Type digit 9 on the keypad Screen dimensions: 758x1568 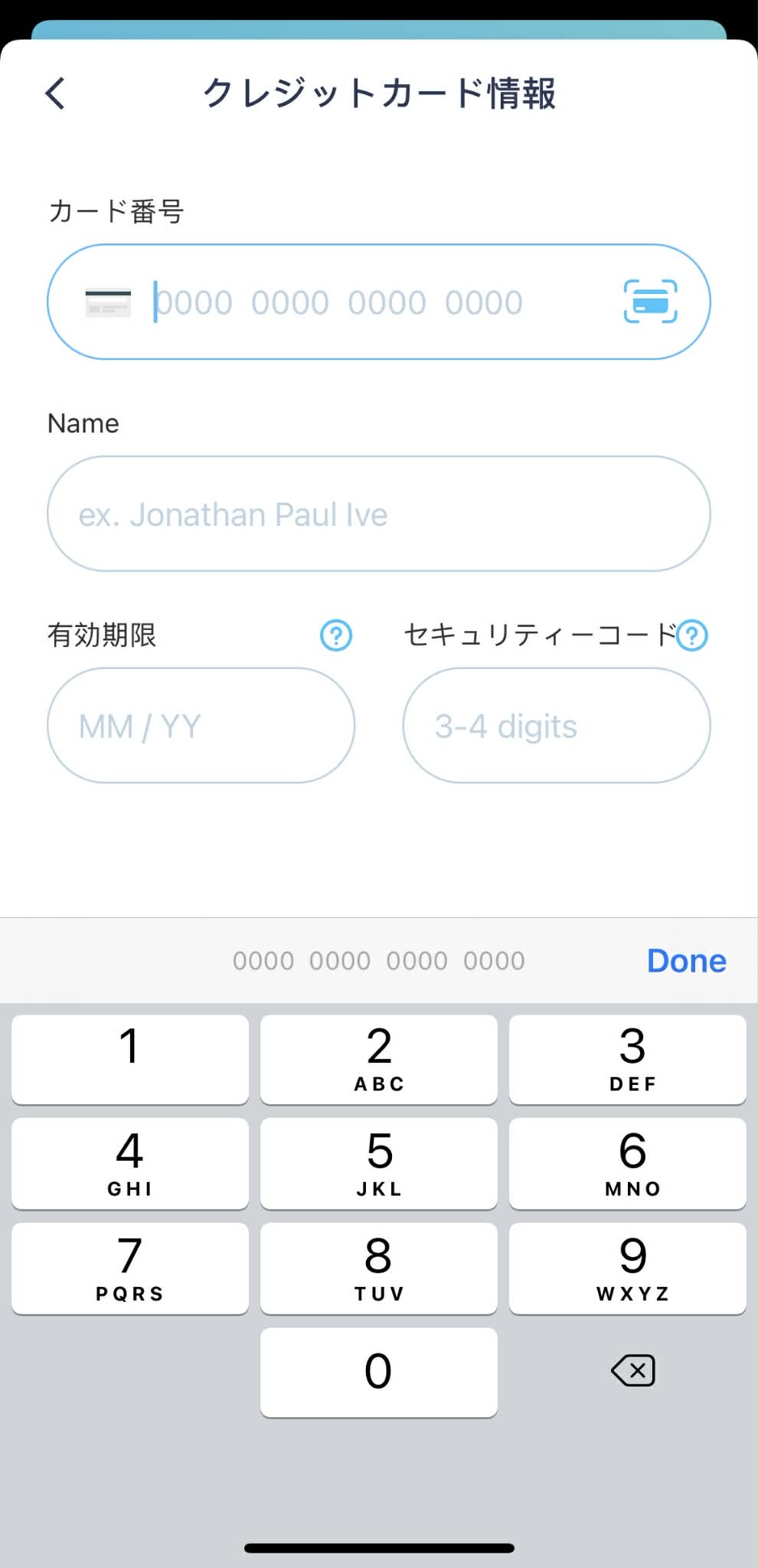point(628,1268)
